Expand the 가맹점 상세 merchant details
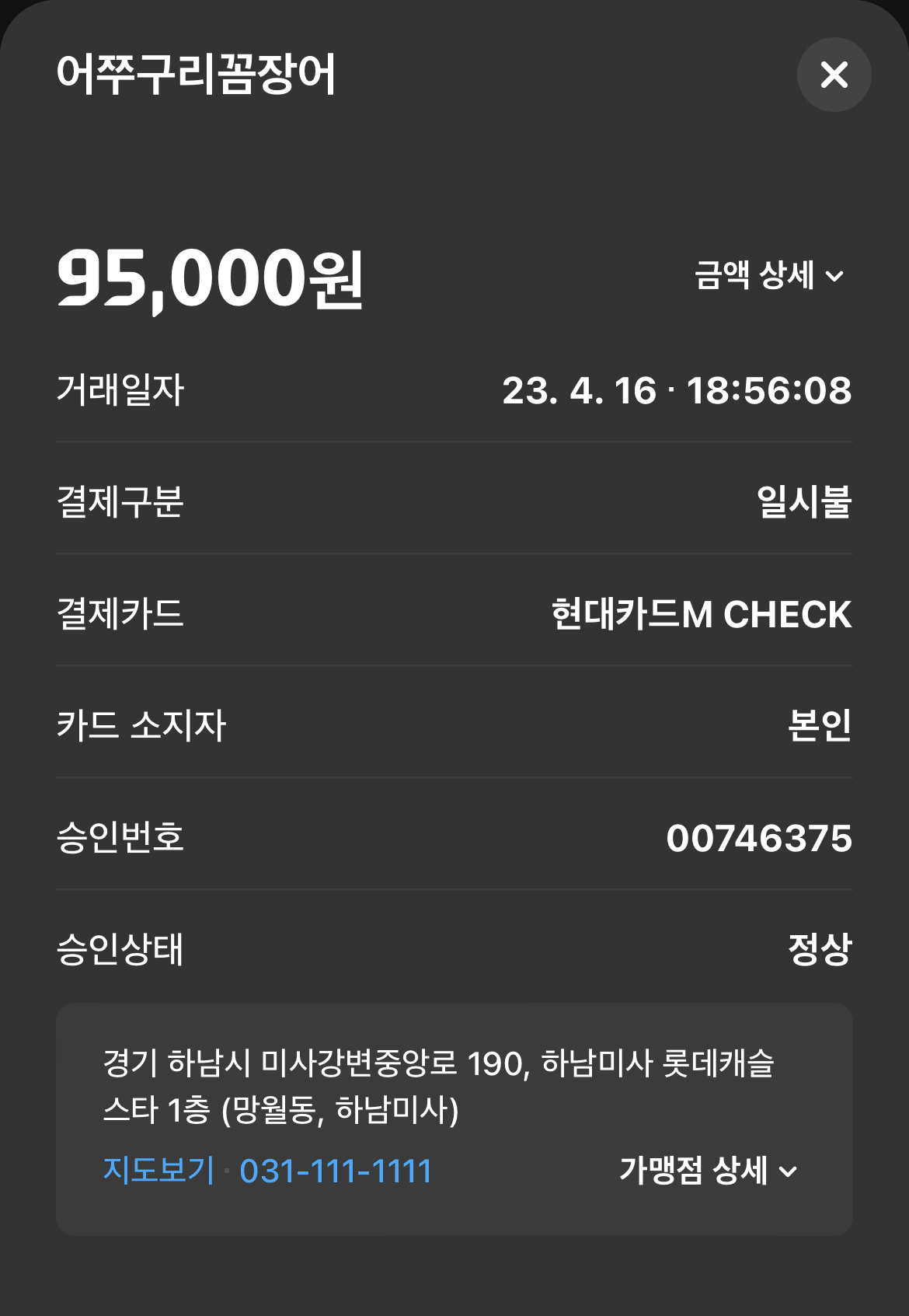909x1316 pixels. click(x=708, y=1170)
